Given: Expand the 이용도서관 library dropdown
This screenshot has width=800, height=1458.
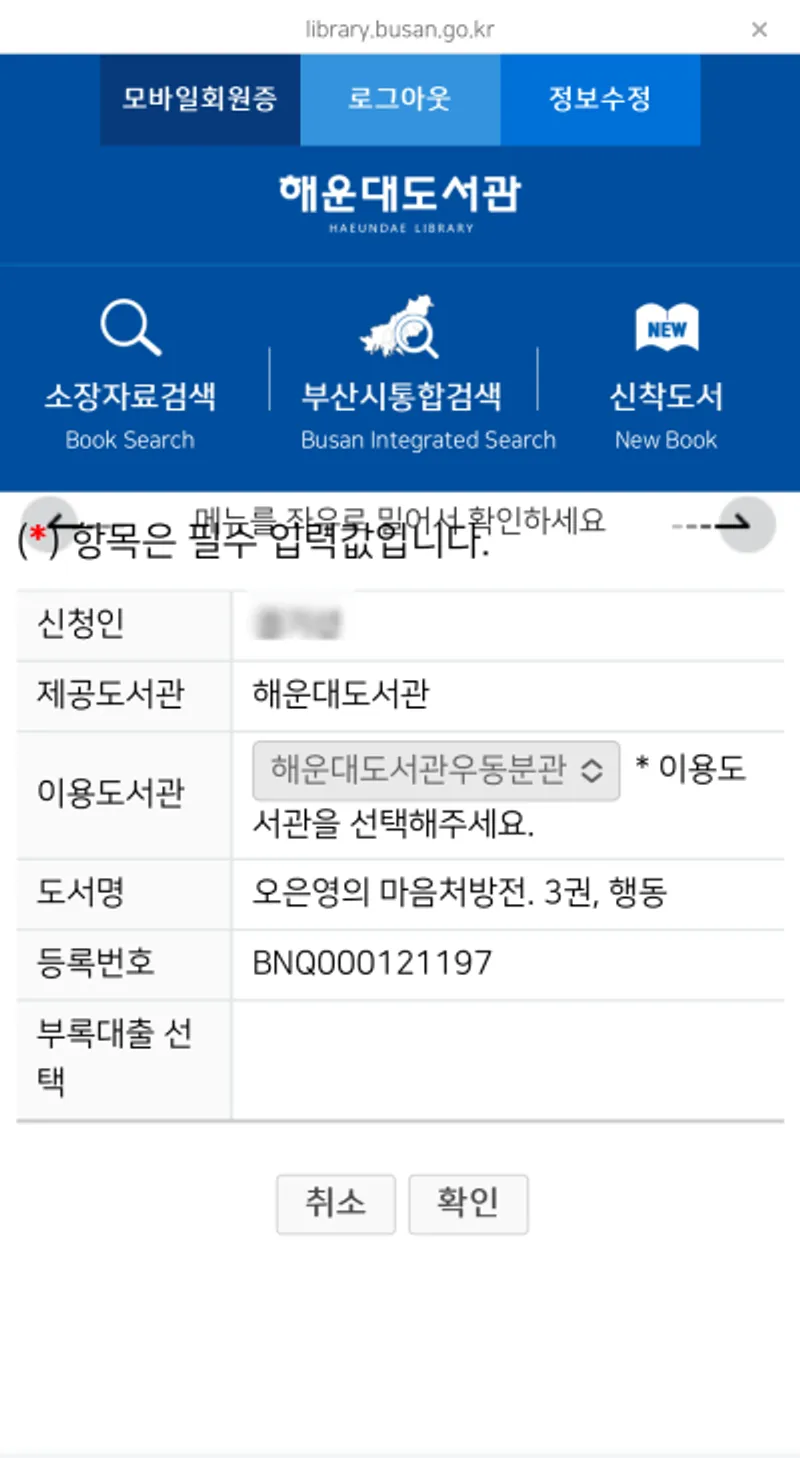Looking at the screenshot, I should 436,770.
